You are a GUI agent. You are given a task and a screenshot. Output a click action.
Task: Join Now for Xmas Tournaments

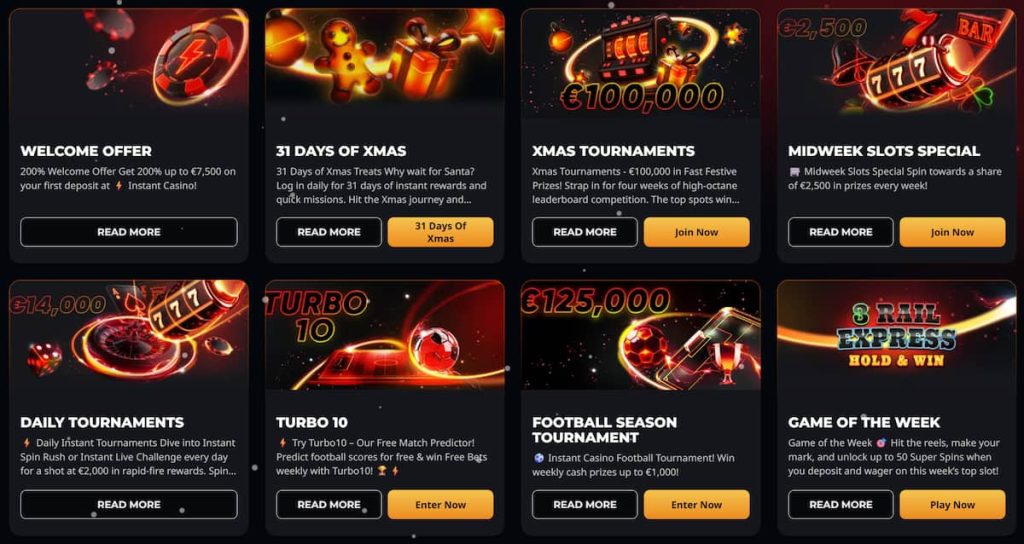tap(696, 232)
